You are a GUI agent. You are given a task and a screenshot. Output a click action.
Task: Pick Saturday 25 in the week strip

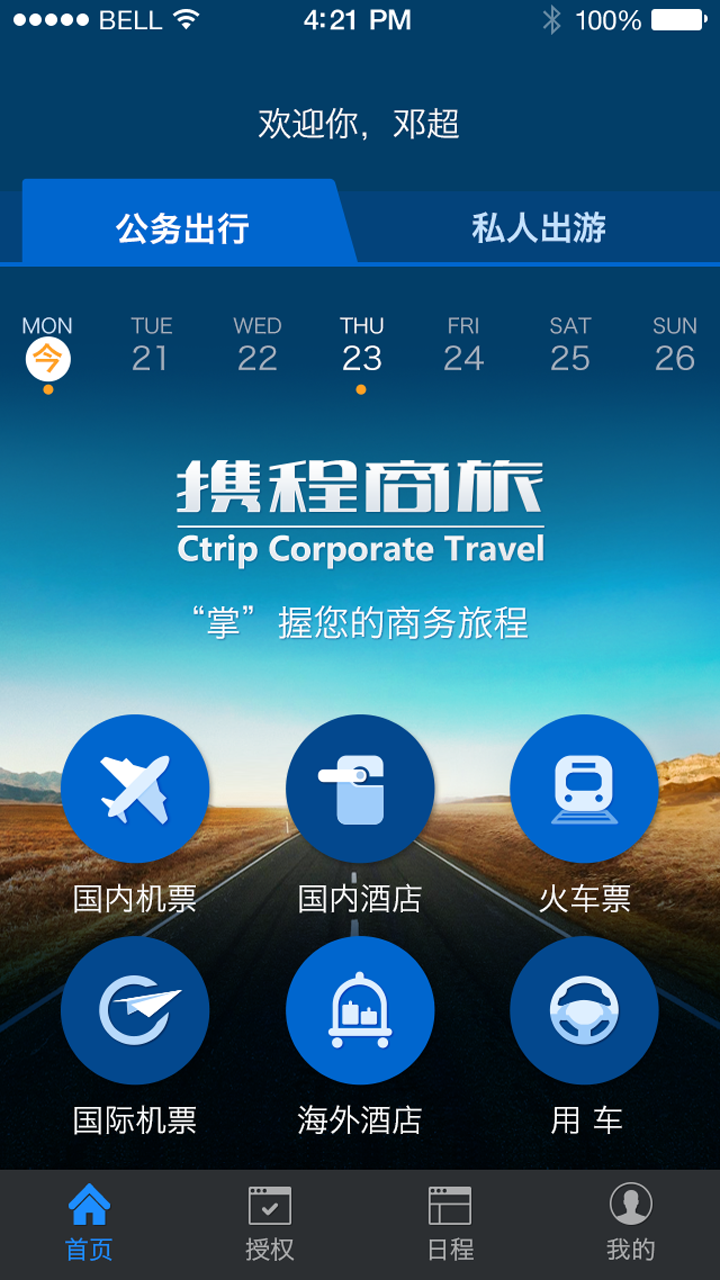coord(570,346)
